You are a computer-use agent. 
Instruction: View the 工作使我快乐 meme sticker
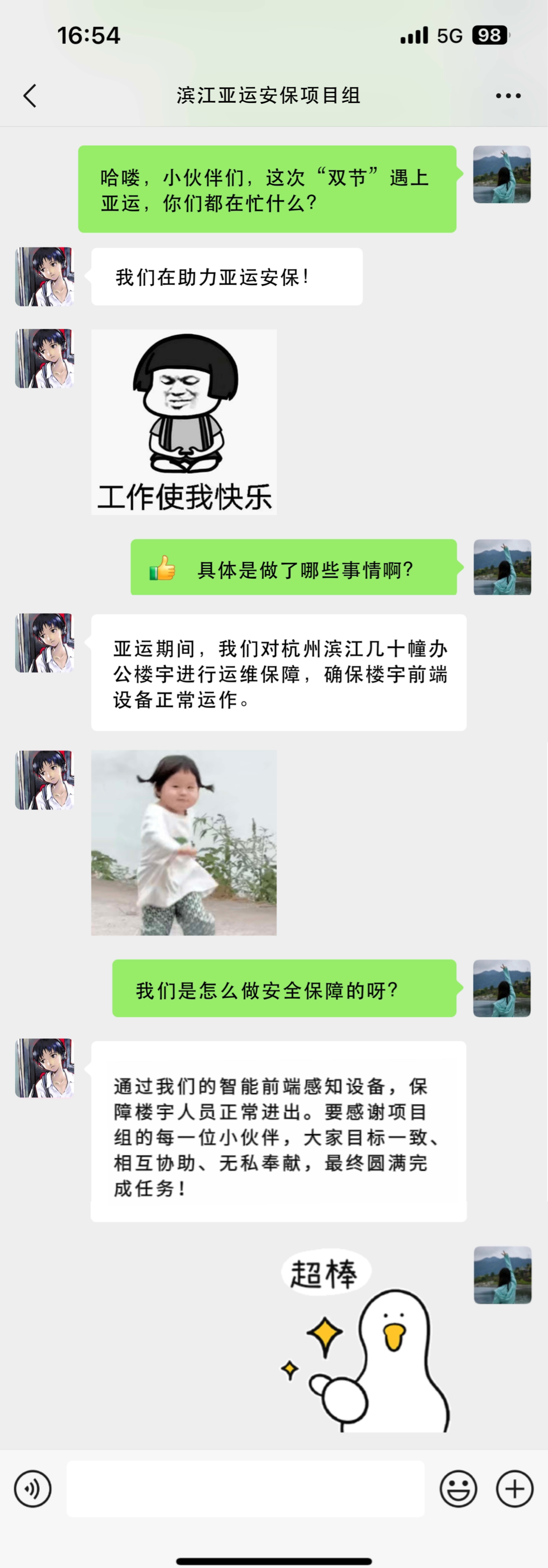point(184,422)
